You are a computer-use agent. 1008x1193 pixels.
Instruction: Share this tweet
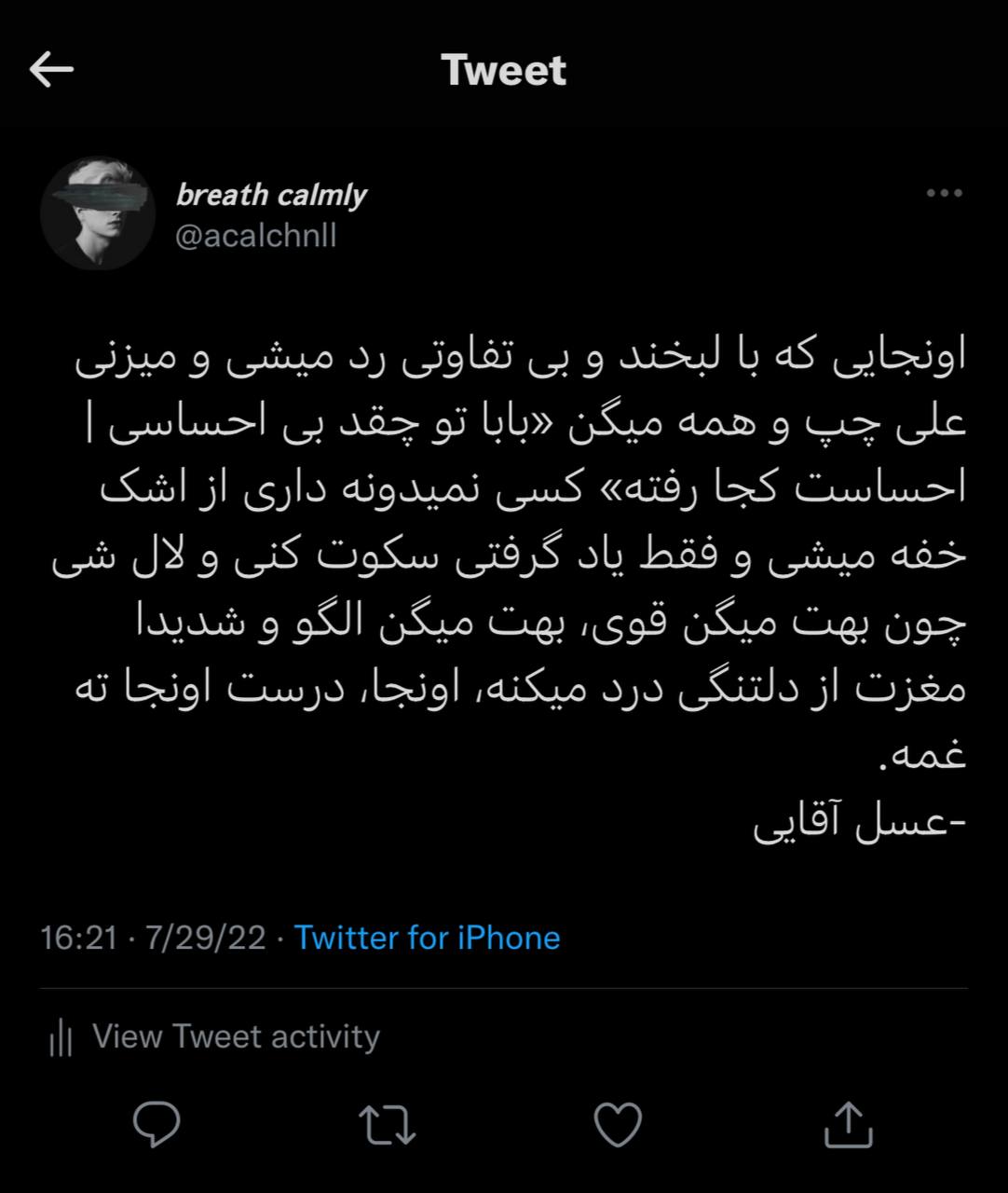[849, 1124]
